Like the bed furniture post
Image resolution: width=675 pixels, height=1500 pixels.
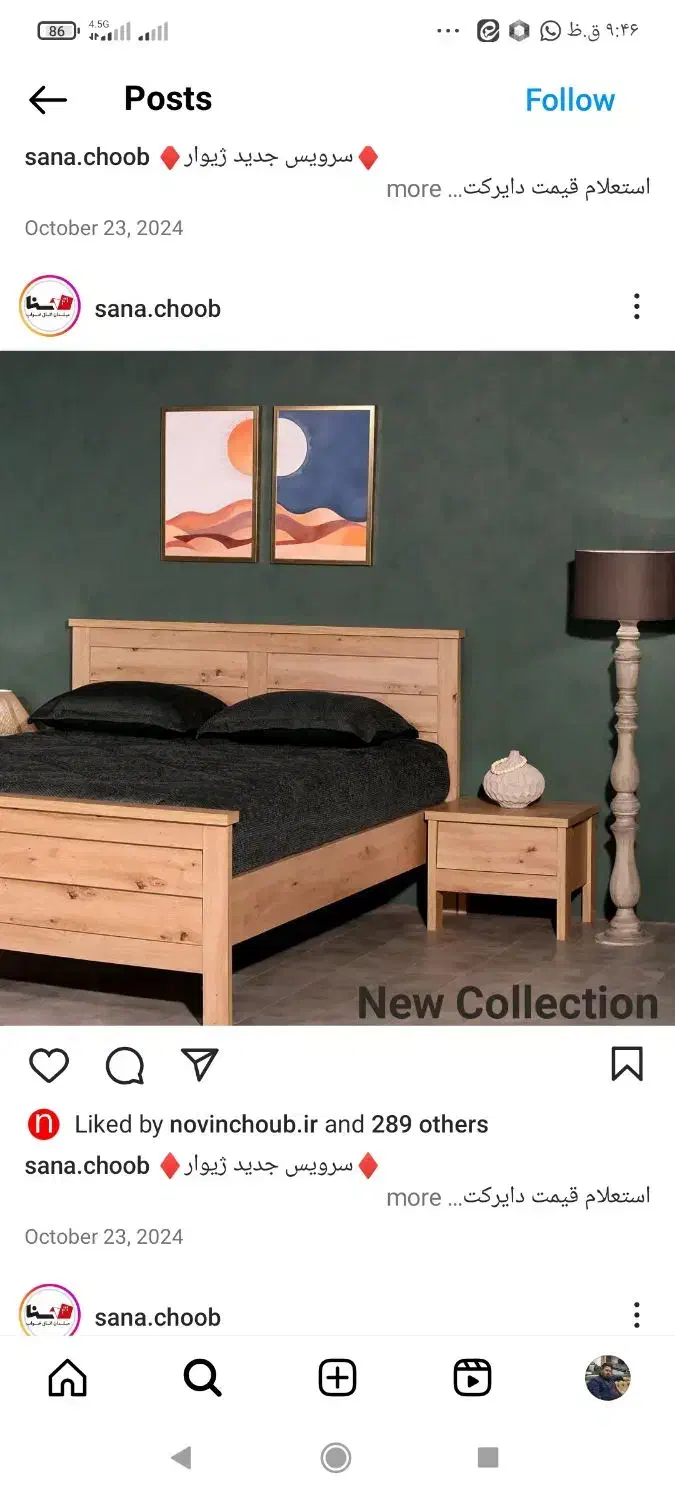tap(49, 1066)
